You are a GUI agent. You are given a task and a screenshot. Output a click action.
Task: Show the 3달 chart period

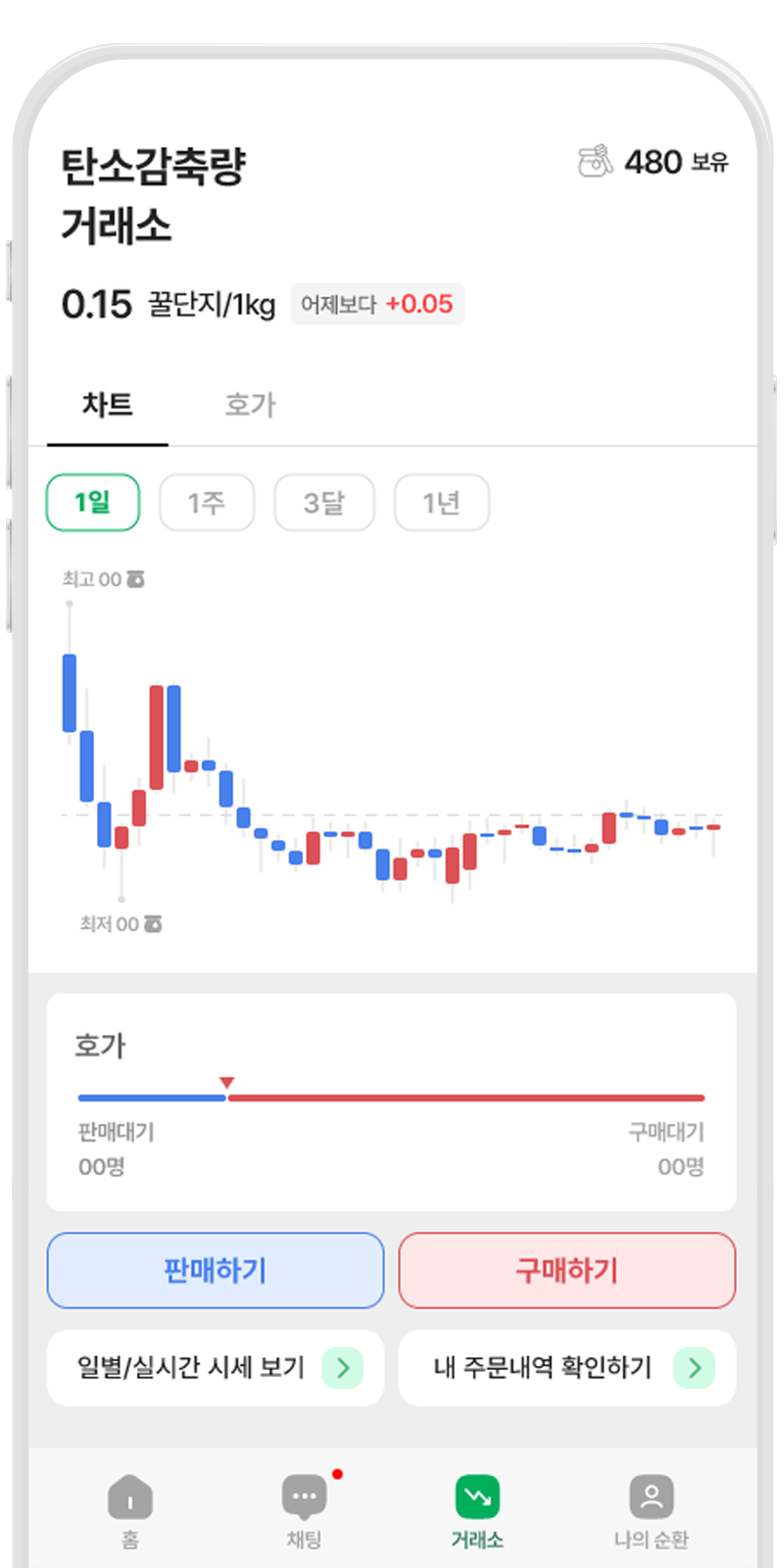click(324, 503)
